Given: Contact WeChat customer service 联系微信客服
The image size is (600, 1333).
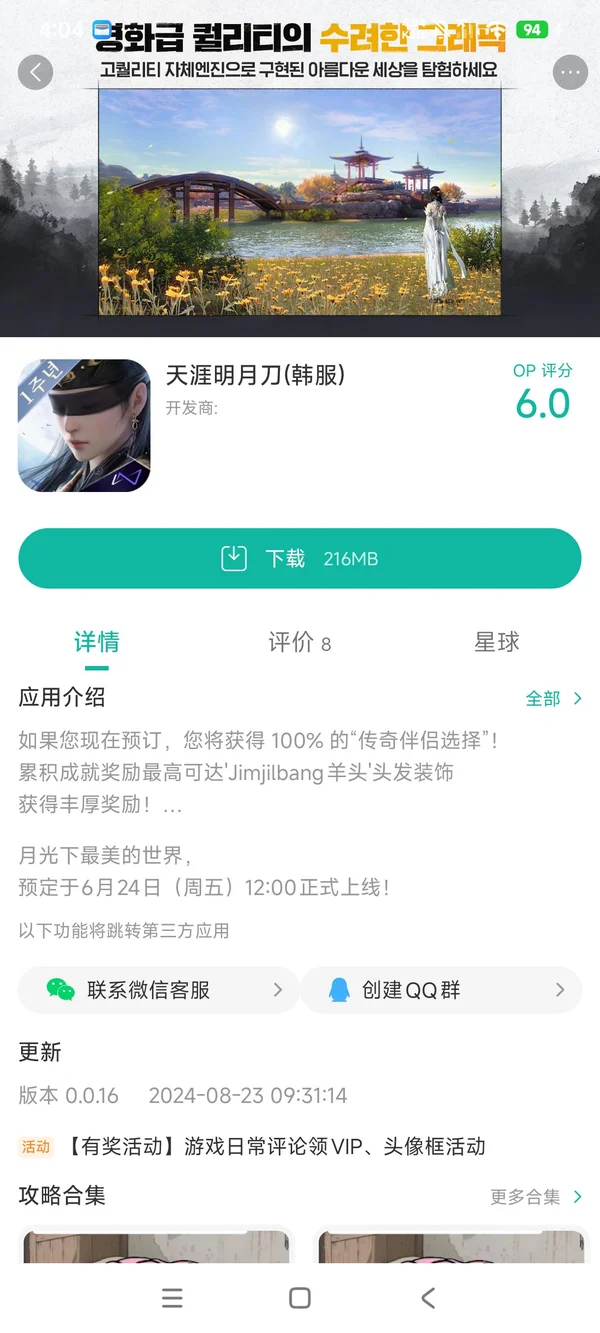Looking at the screenshot, I should tap(158, 990).
